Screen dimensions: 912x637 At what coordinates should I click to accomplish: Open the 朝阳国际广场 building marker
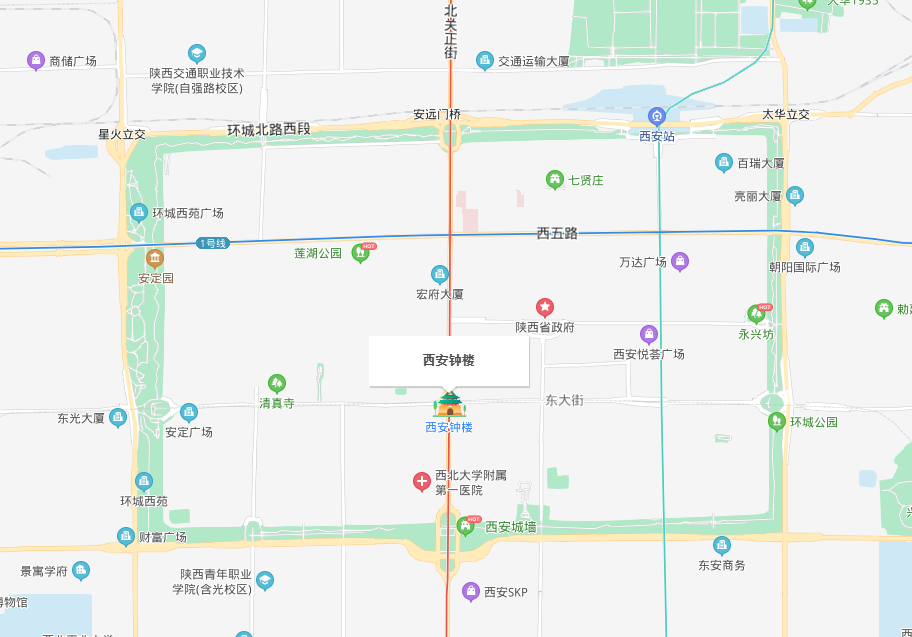pyautogui.click(x=804, y=247)
